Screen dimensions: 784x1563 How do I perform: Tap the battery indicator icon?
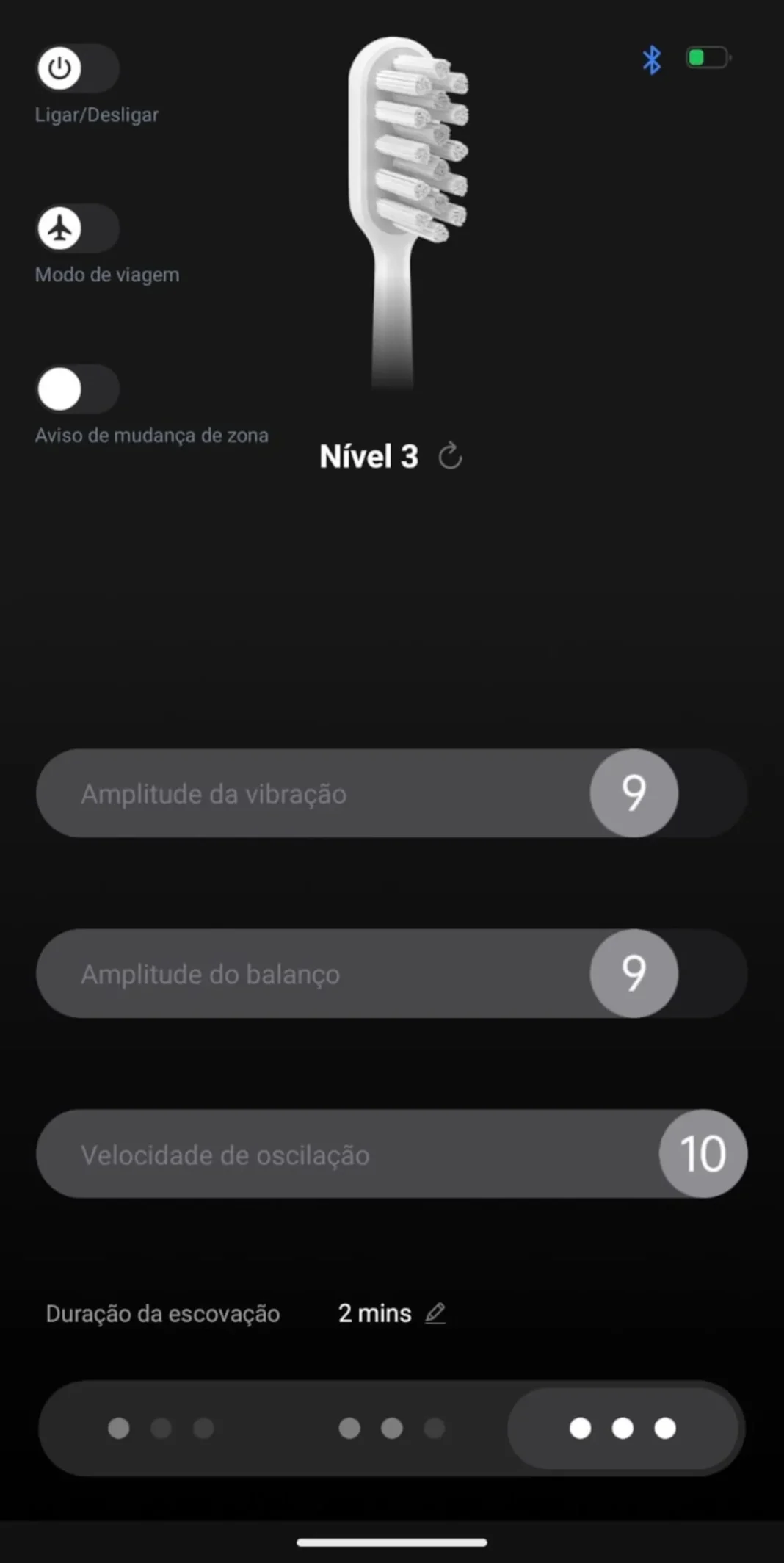[705, 58]
